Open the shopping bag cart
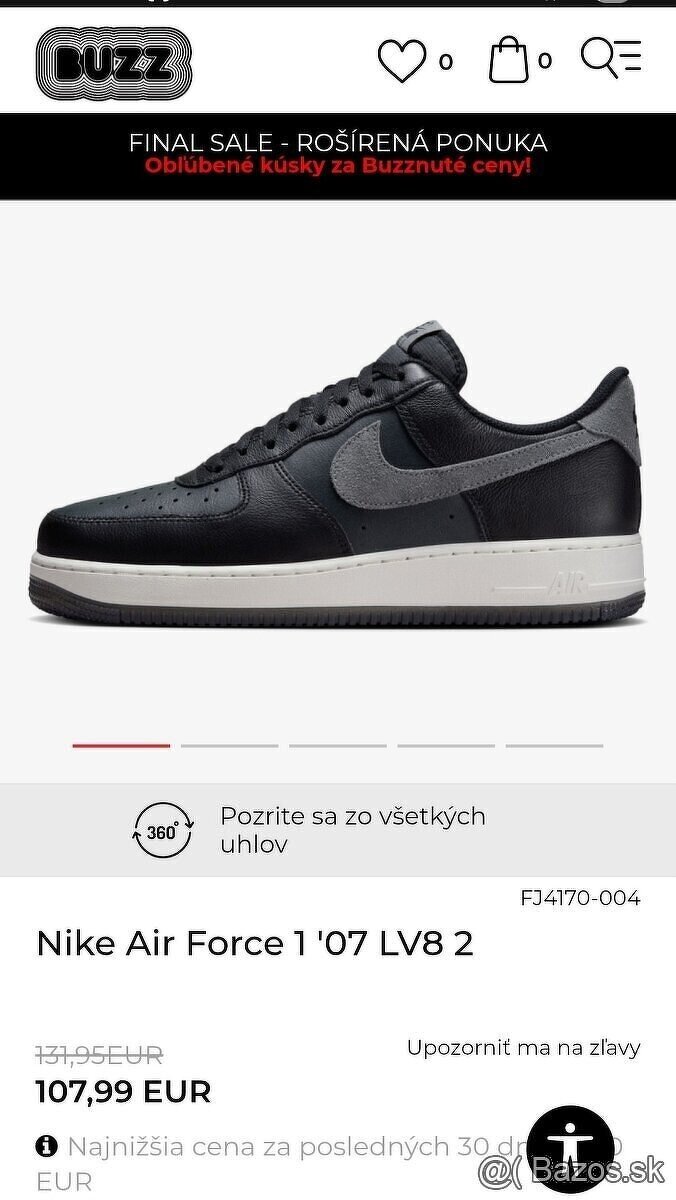The width and height of the screenshot is (676, 1200). [x=508, y=60]
